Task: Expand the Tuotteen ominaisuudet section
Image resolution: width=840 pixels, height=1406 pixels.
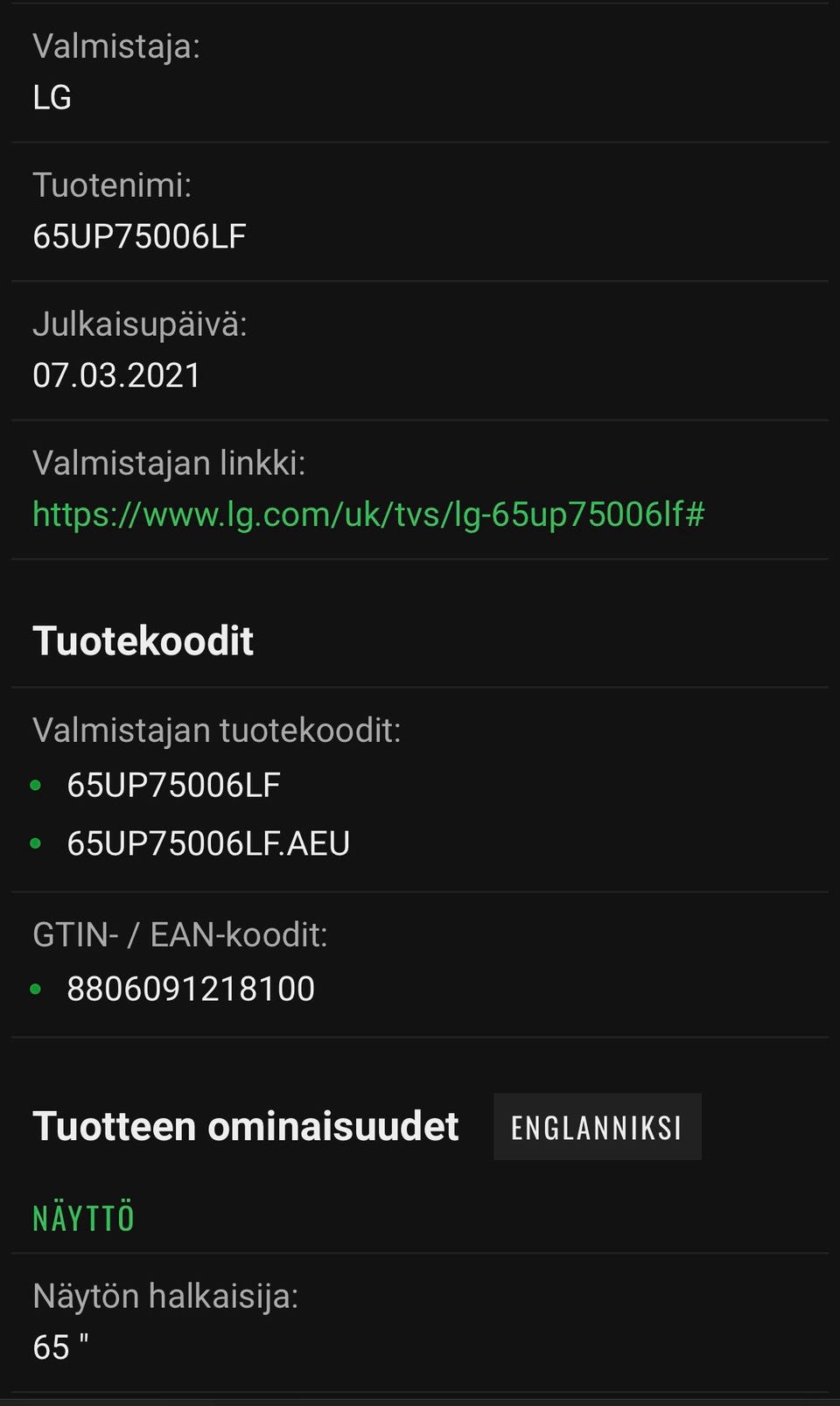Action: click(245, 1127)
